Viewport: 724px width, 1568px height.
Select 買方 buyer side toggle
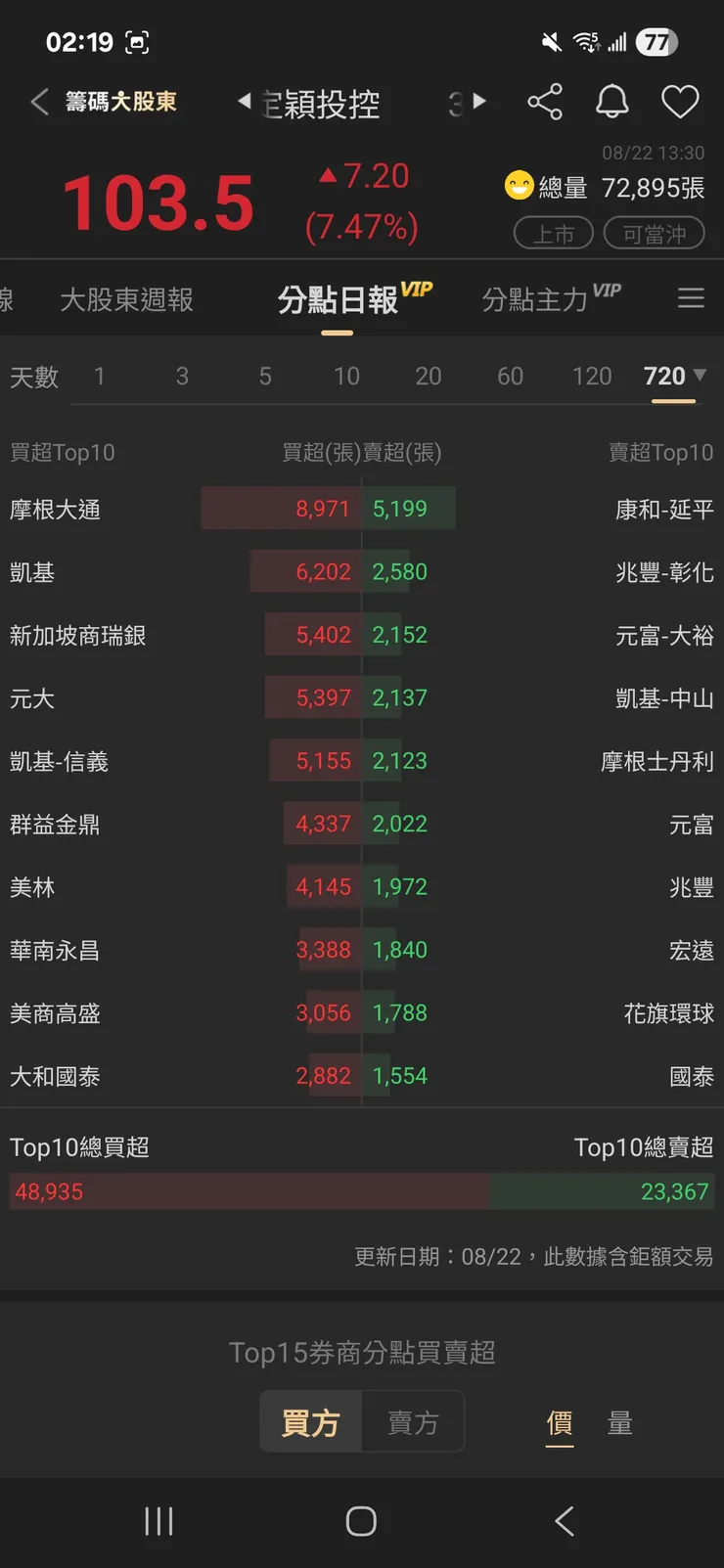coord(310,1422)
